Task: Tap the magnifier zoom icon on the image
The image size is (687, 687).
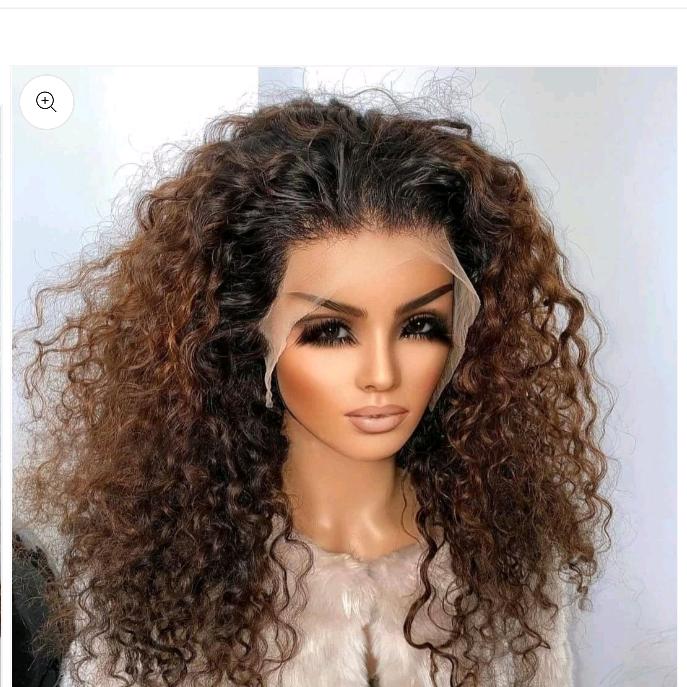Action: coord(46,102)
